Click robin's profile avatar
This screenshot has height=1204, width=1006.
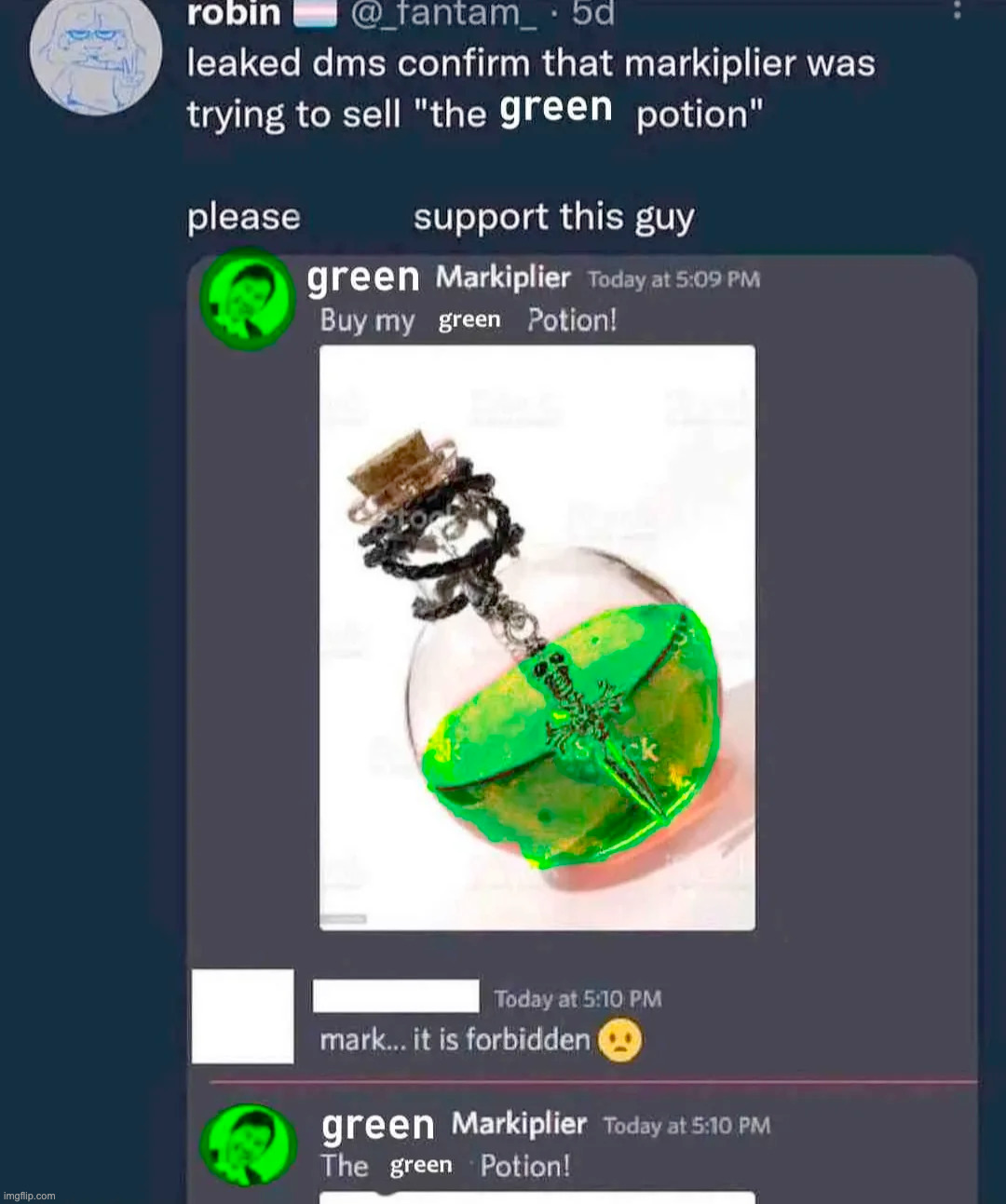(96, 56)
